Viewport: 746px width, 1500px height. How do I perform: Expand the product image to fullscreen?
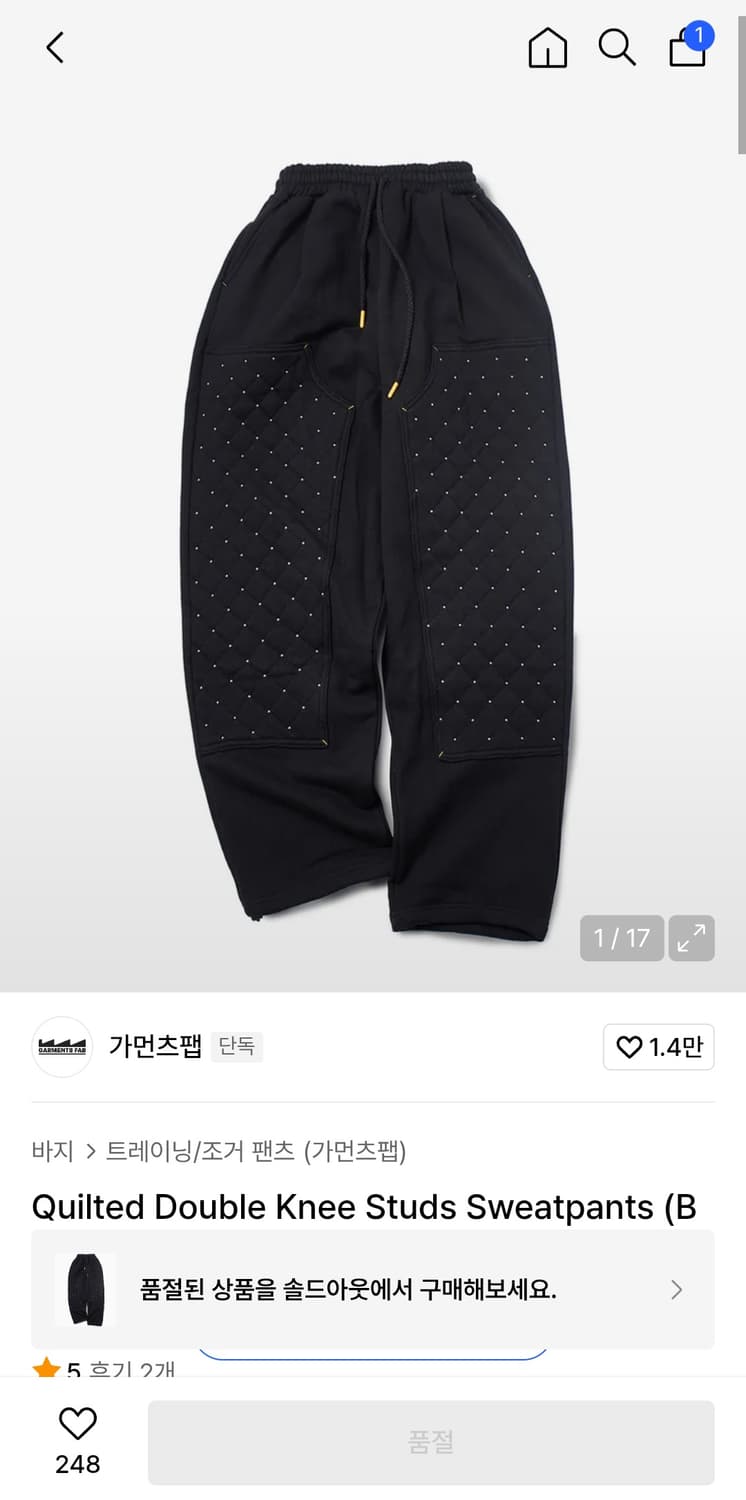click(691, 938)
